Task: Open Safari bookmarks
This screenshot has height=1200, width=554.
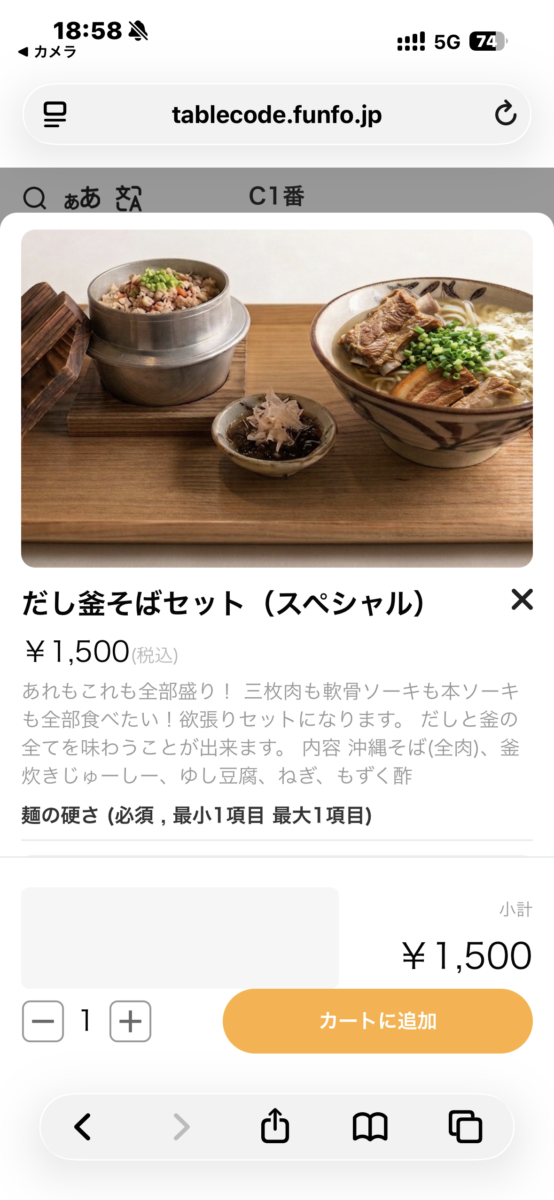Action: (x=370, y=1127)
